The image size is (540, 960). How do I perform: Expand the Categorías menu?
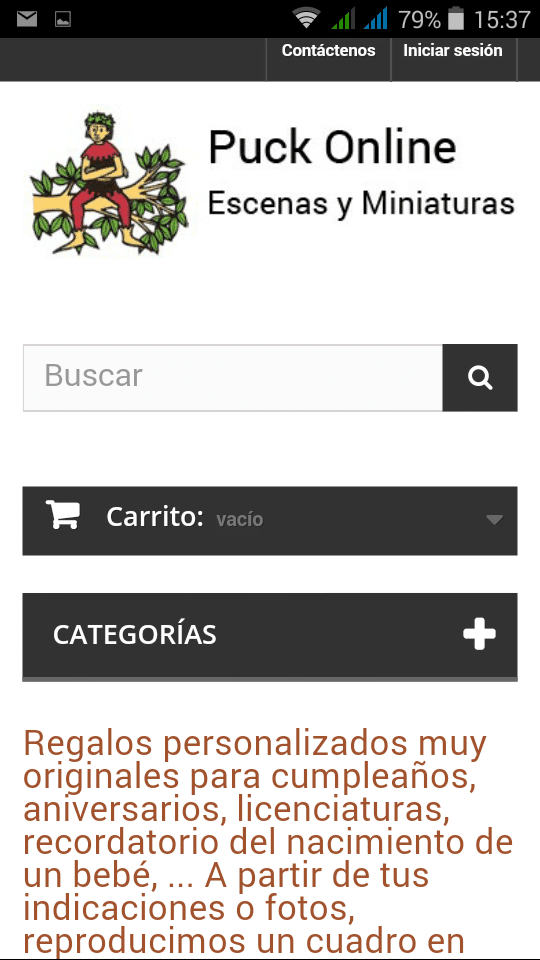(270, 636)
